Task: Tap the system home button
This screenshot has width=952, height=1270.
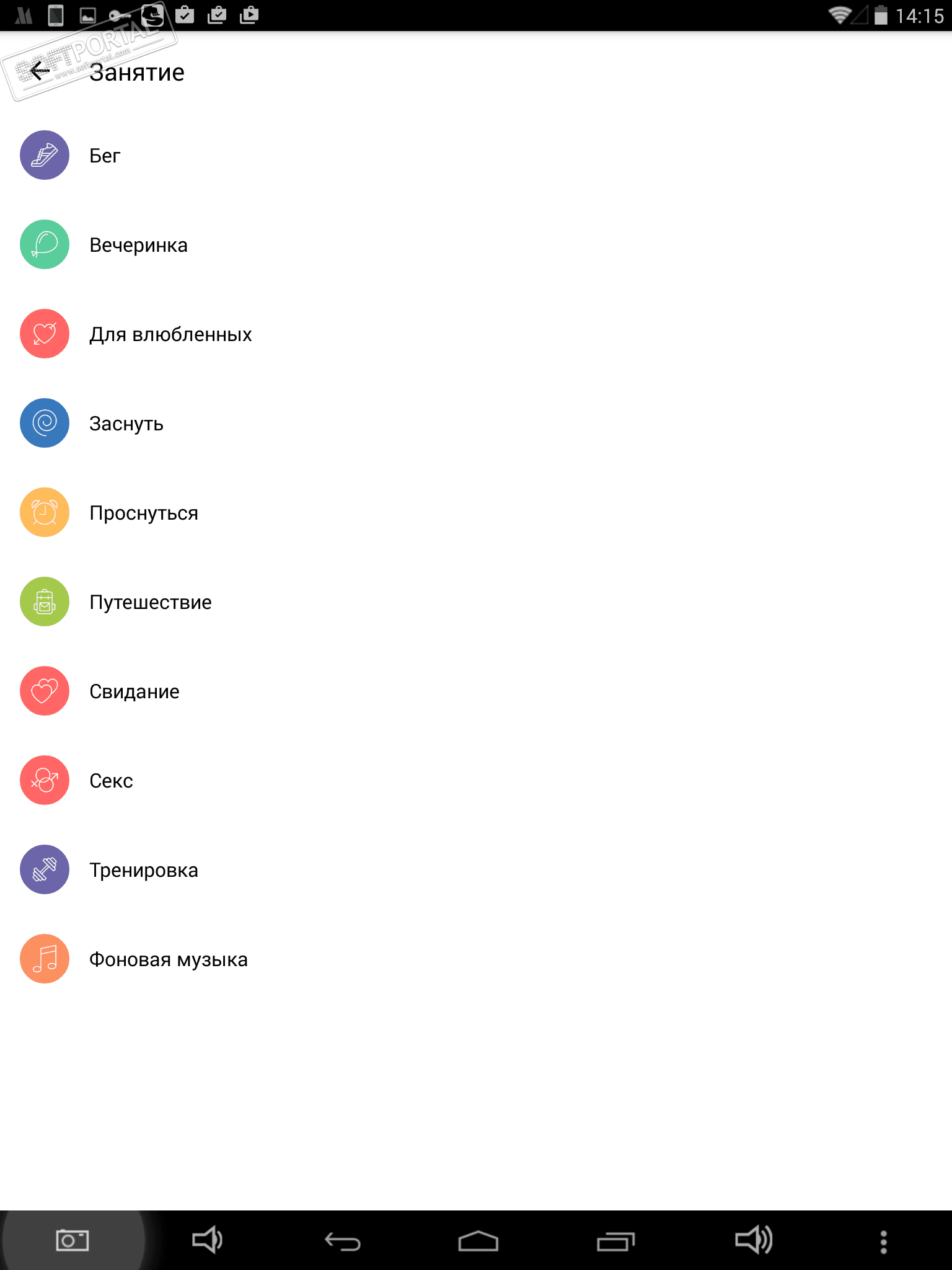Action: [x=478, y=1241]
